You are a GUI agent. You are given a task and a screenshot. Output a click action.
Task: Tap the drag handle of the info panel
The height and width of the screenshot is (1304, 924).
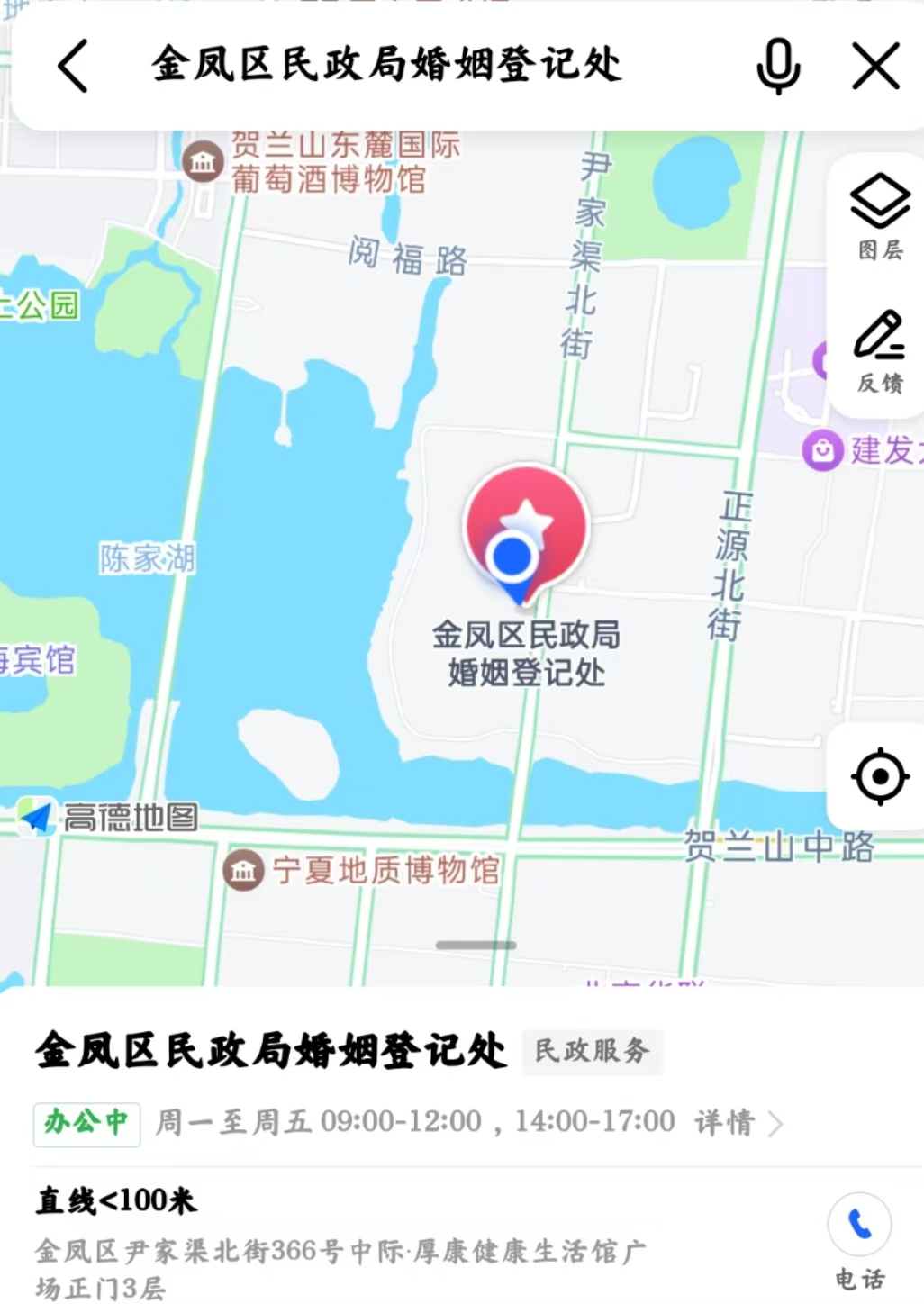tap(476, 946)
